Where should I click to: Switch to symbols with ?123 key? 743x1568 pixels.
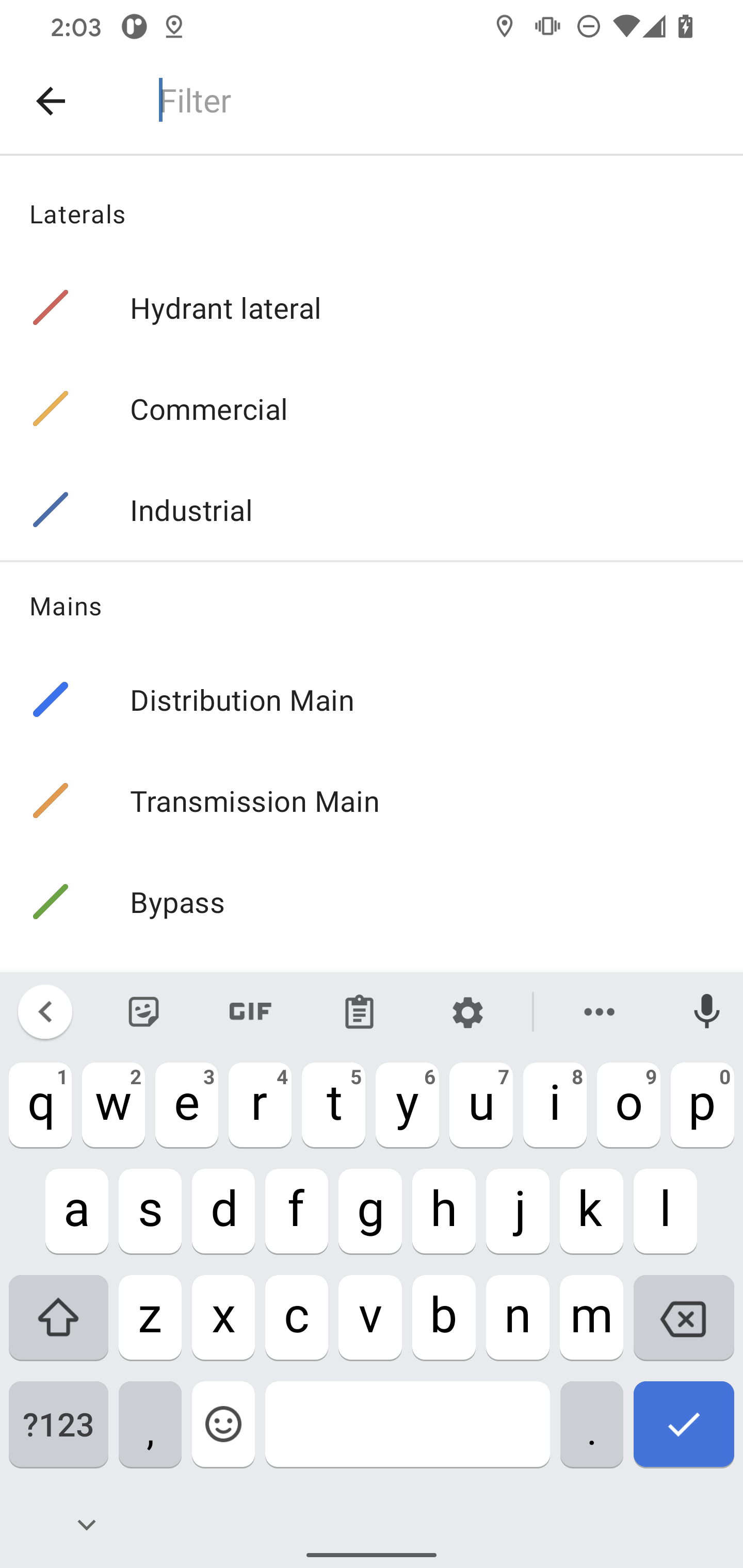click(58, 1424)
